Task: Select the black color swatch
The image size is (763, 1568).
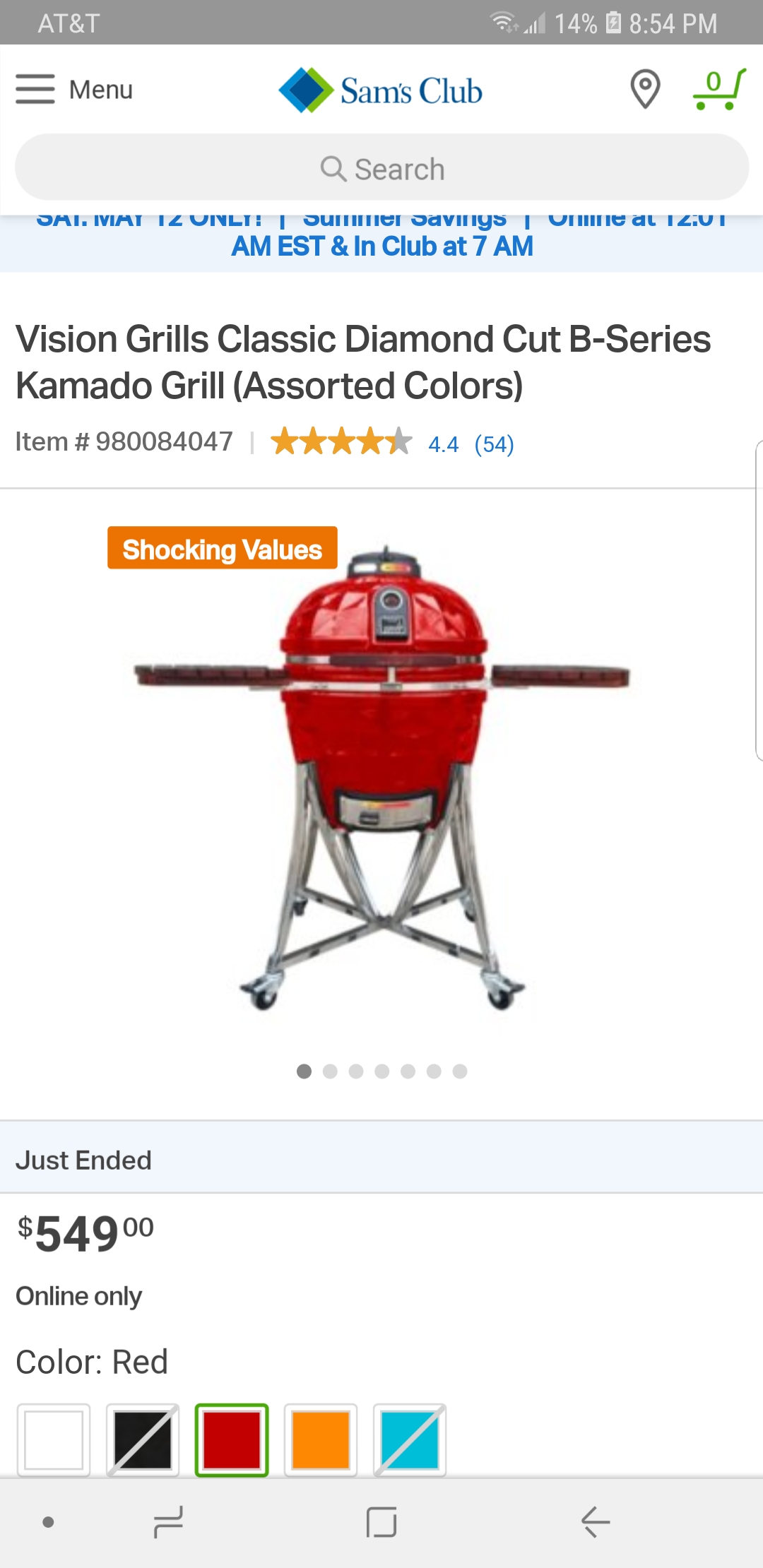Action: pos(143,1439)
